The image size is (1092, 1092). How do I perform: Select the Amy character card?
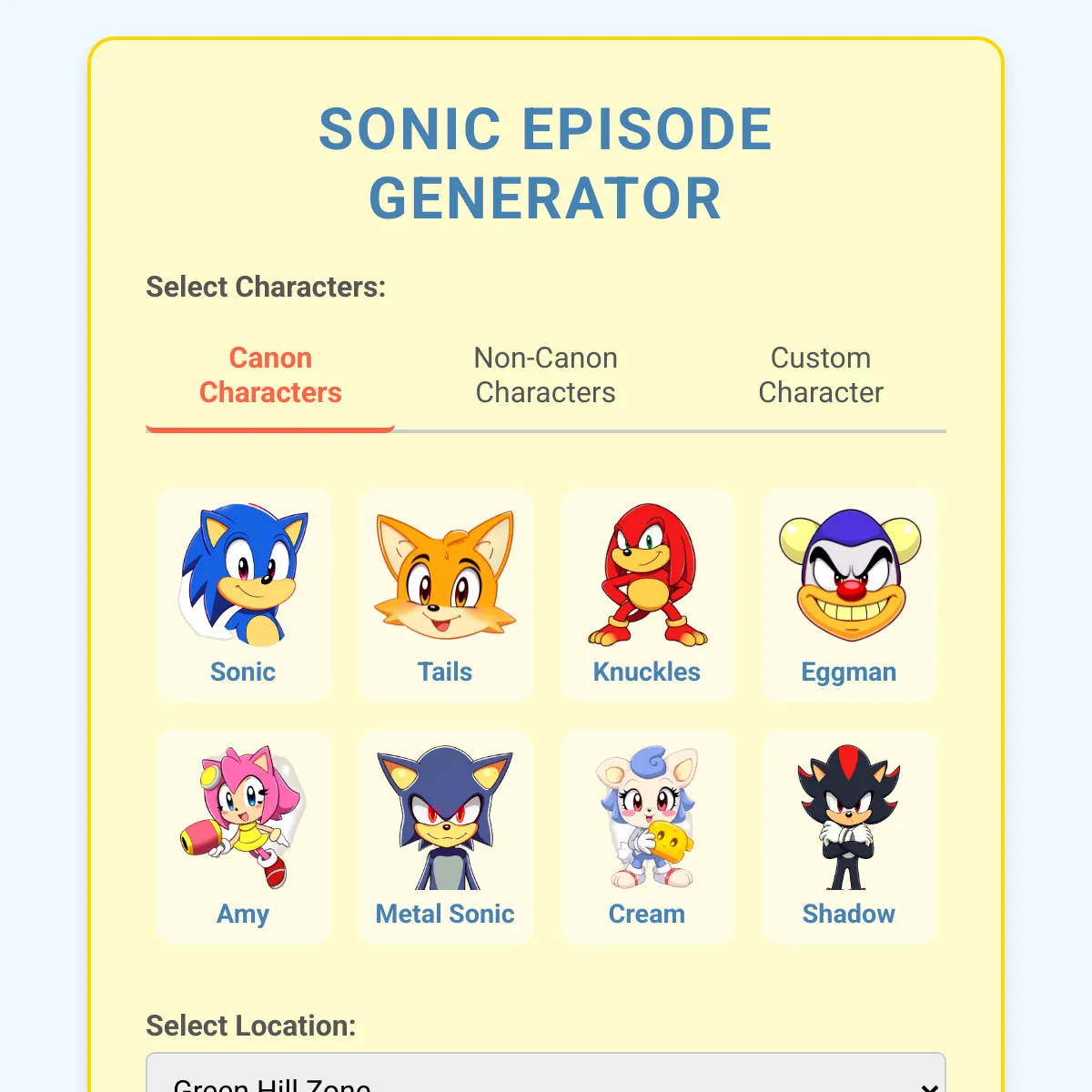(243, 836)
